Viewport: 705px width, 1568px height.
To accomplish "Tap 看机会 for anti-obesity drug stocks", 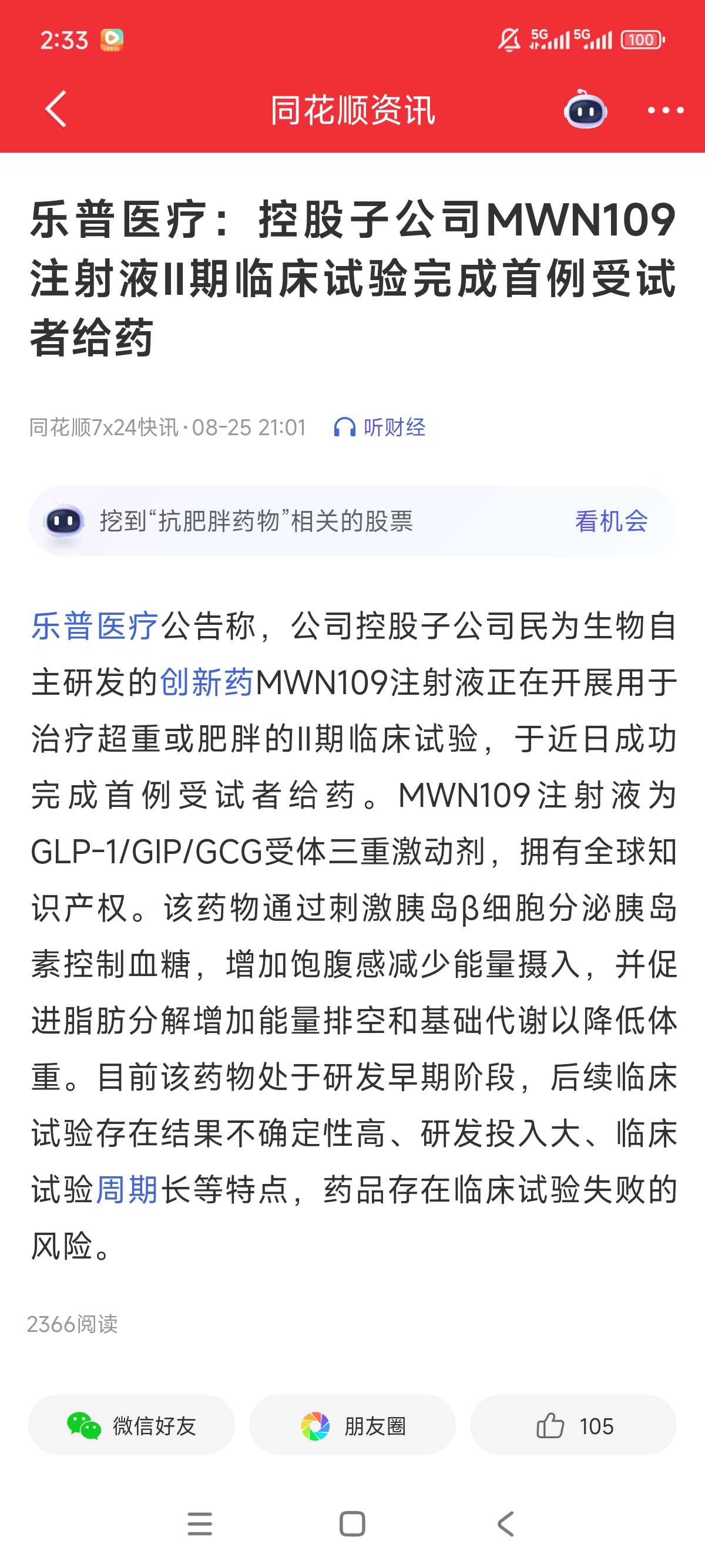I will (610, 521).
